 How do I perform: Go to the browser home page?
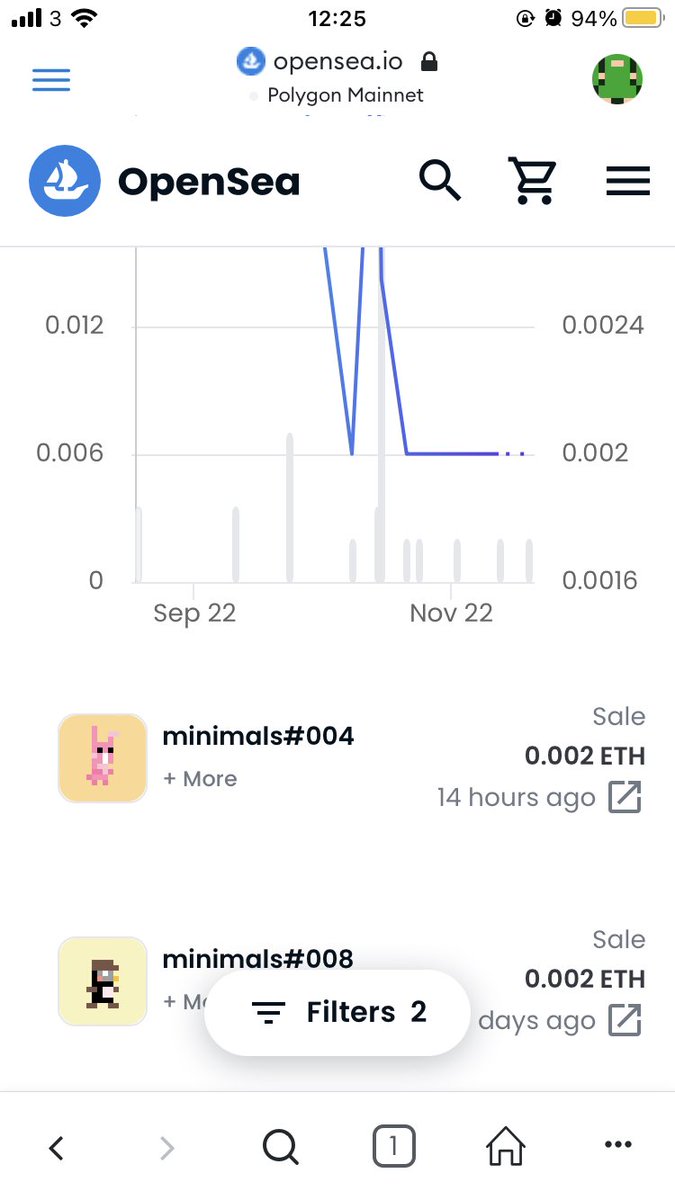[x=506, y=1147]
